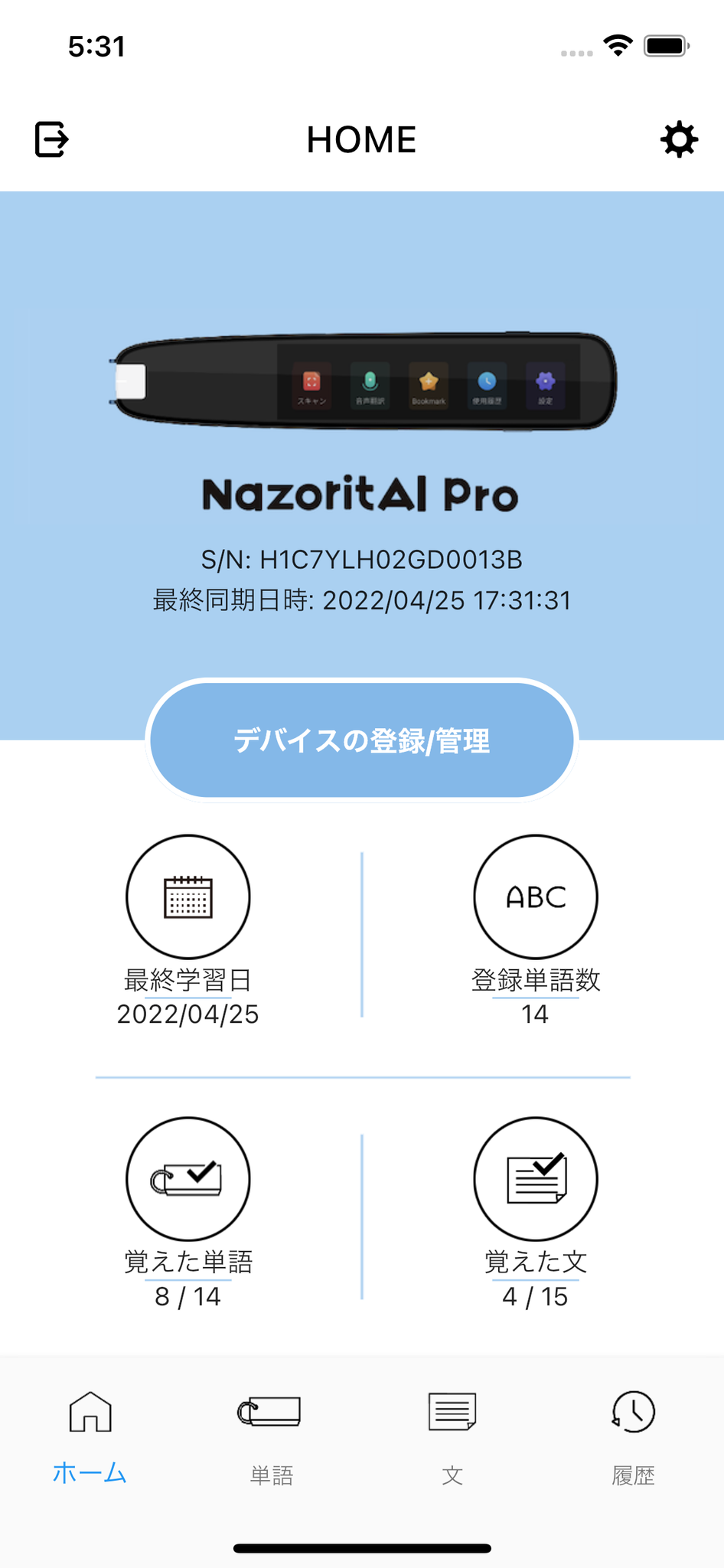Tap the logout icon in the top left
The height and width of the screenshot is (1568, 724).
coord(51,139)
